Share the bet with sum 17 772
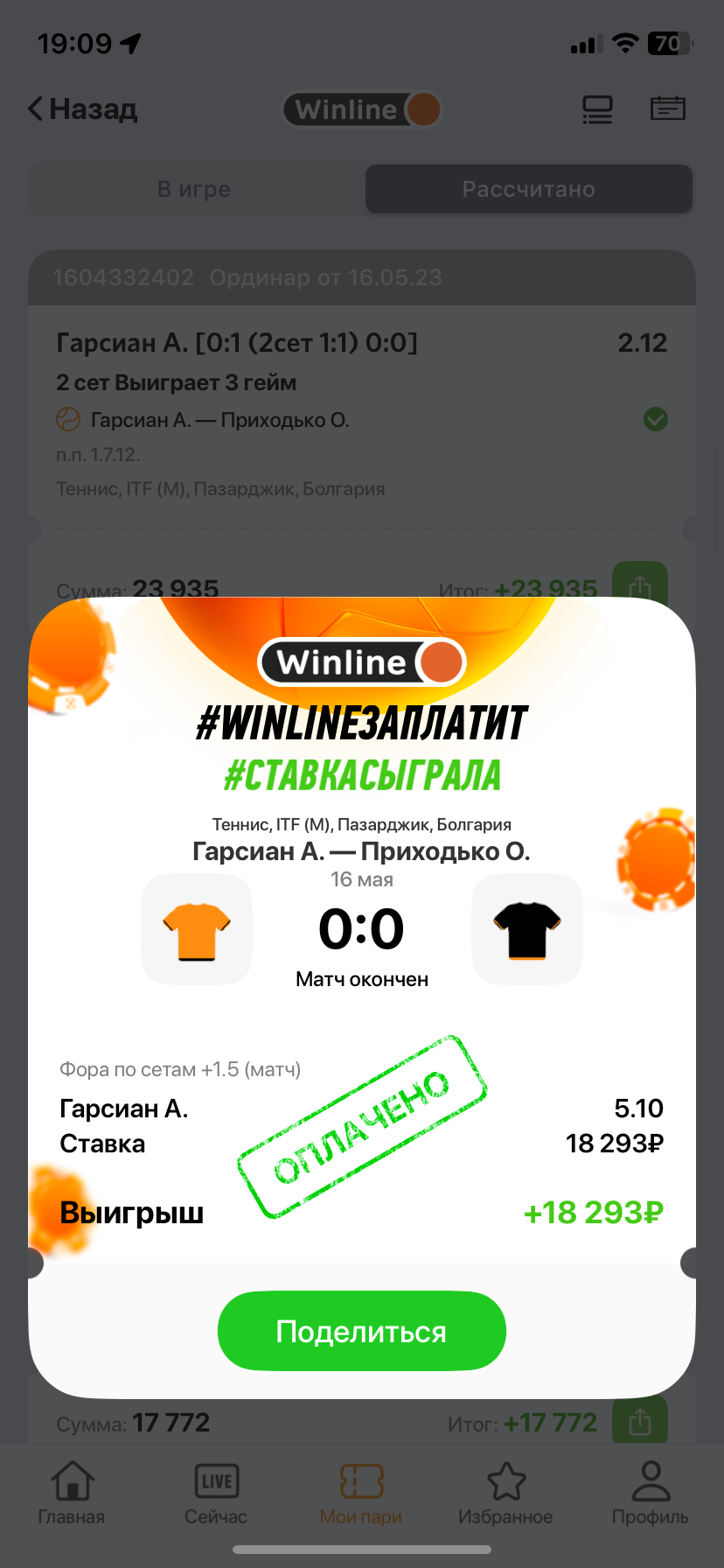The height and width of the screenshot is (1568, 724). (640, 1422)
